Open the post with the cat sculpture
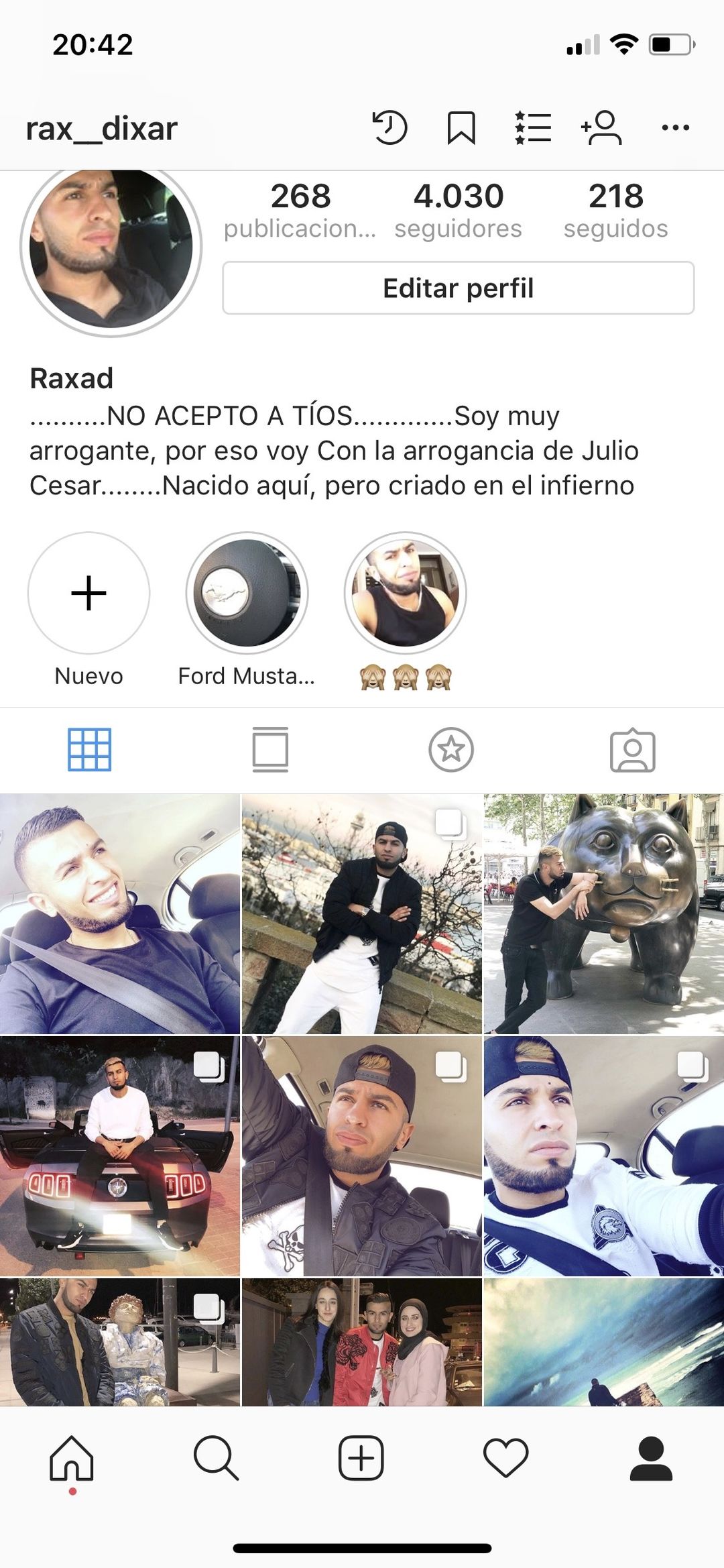Image resolution: width=724 pixels, height=1568 pixels. pos(603,913)
